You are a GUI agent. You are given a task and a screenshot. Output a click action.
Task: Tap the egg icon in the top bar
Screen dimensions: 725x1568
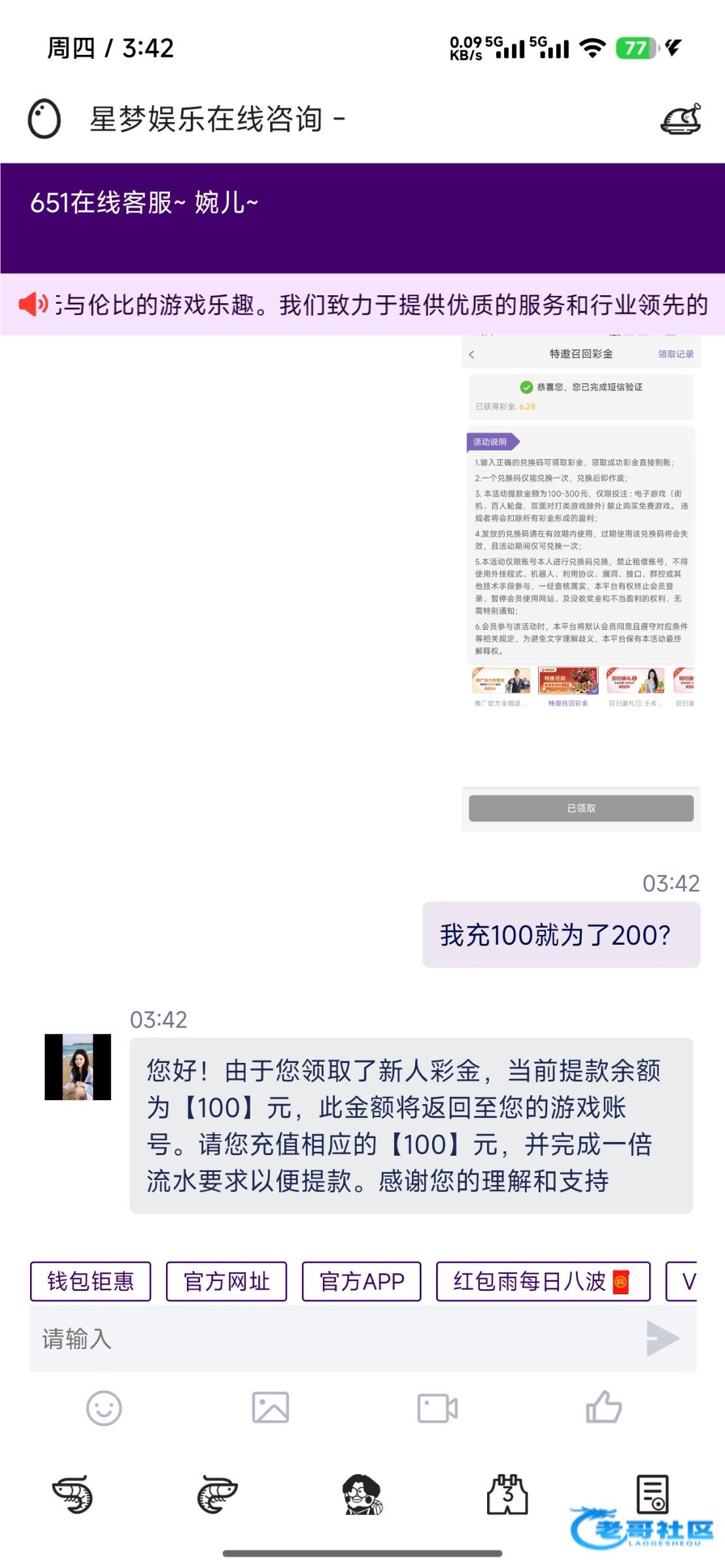pos(44,120)
